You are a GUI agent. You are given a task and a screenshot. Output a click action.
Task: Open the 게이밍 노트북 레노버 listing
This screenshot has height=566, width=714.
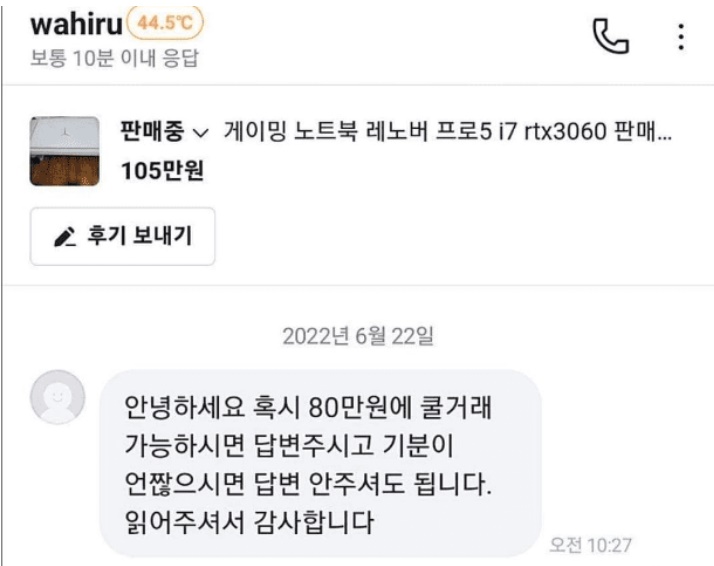tap(447, 133)
